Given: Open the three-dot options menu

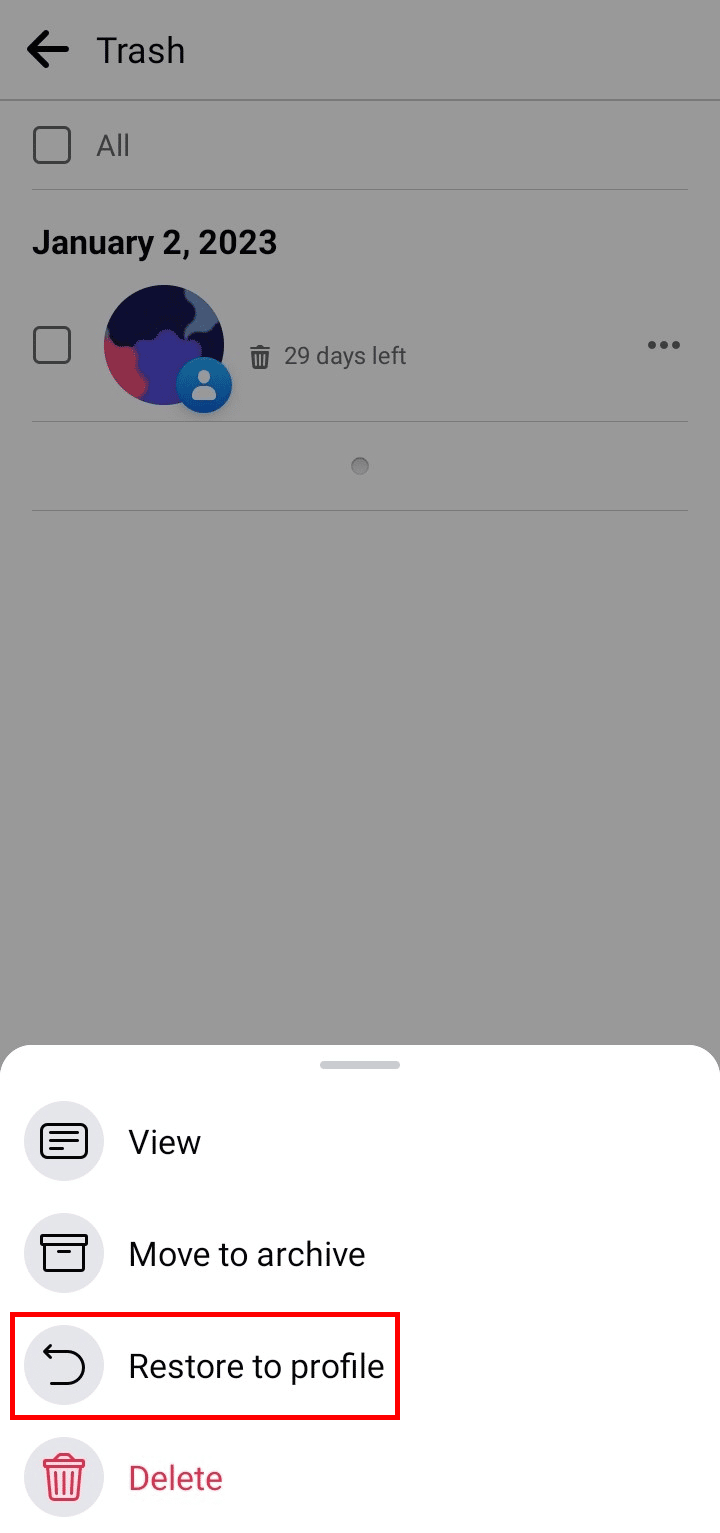Looking at the screenshot, I should 663,345.
